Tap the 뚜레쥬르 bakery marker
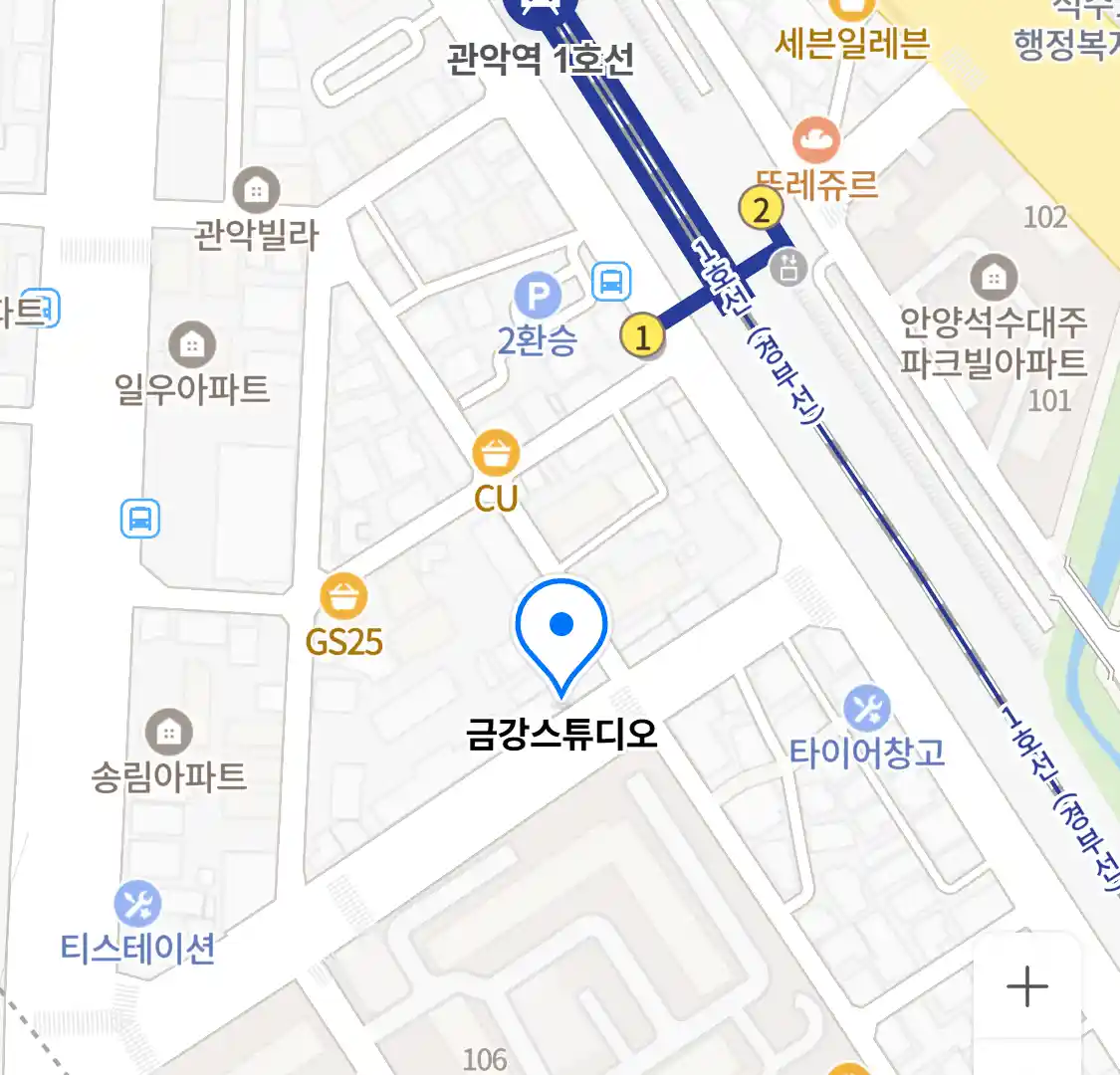Screen dimensions: 1120x1075 [816, 141]
